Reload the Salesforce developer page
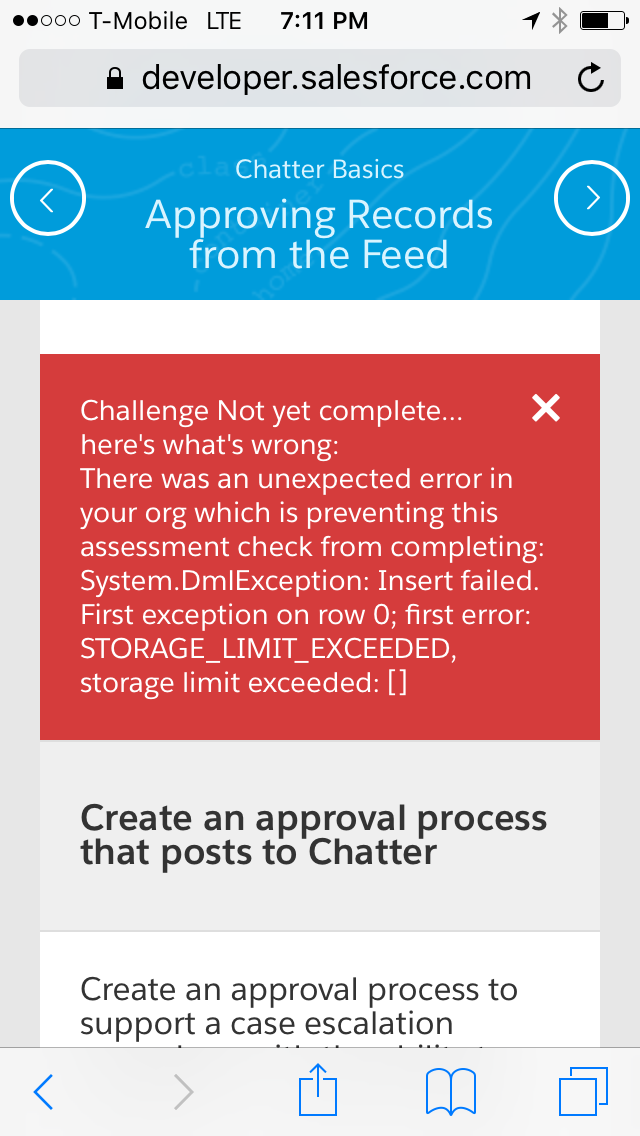 pyautogui.click(x=591, y=78)
